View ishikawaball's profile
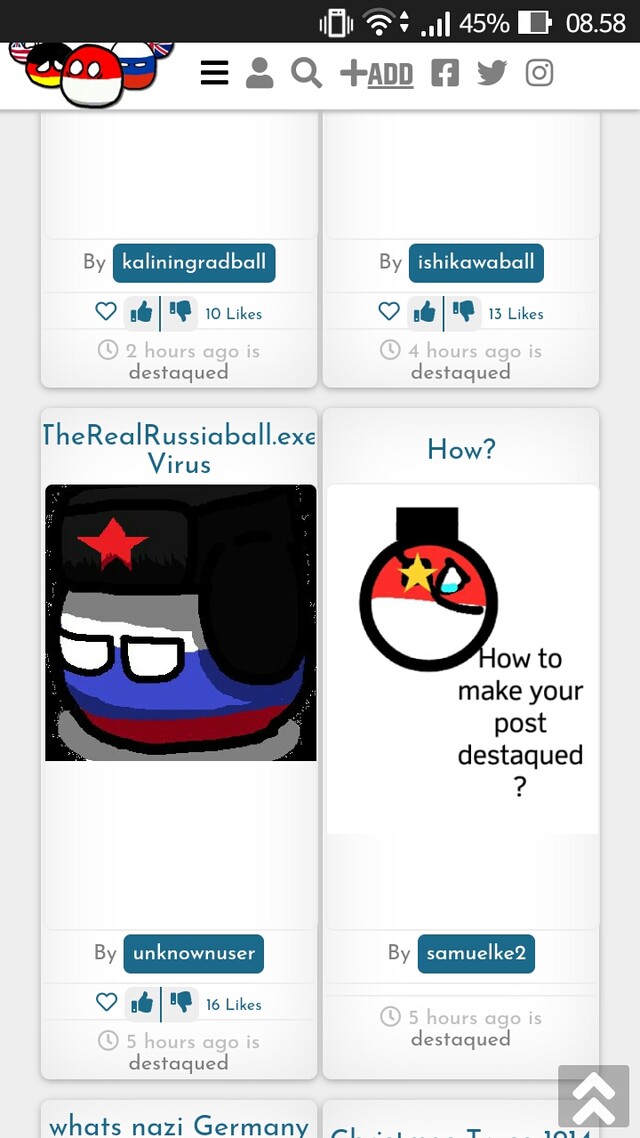The width and height of the screenshot is (640, 1138). click(476, 263)
